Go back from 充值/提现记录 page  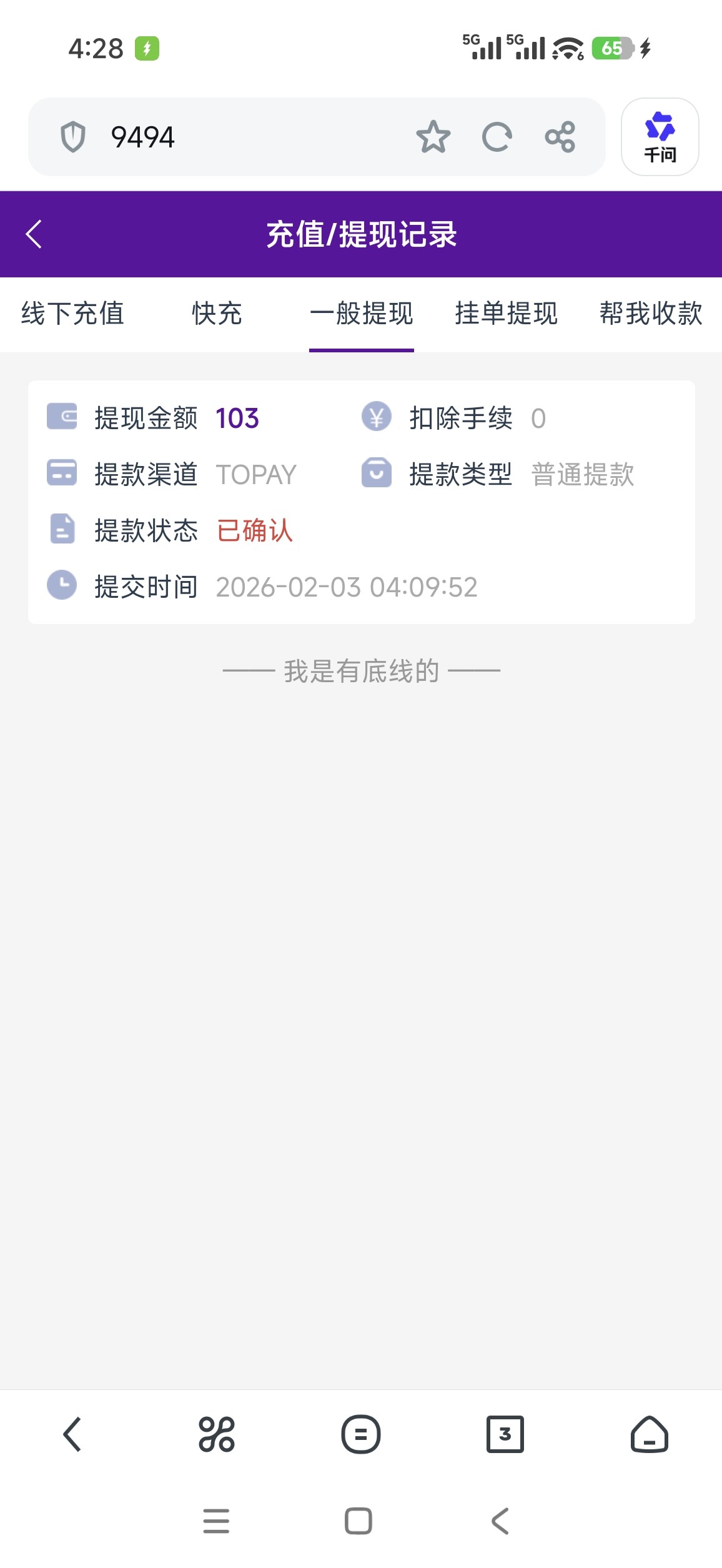(34, 234)
